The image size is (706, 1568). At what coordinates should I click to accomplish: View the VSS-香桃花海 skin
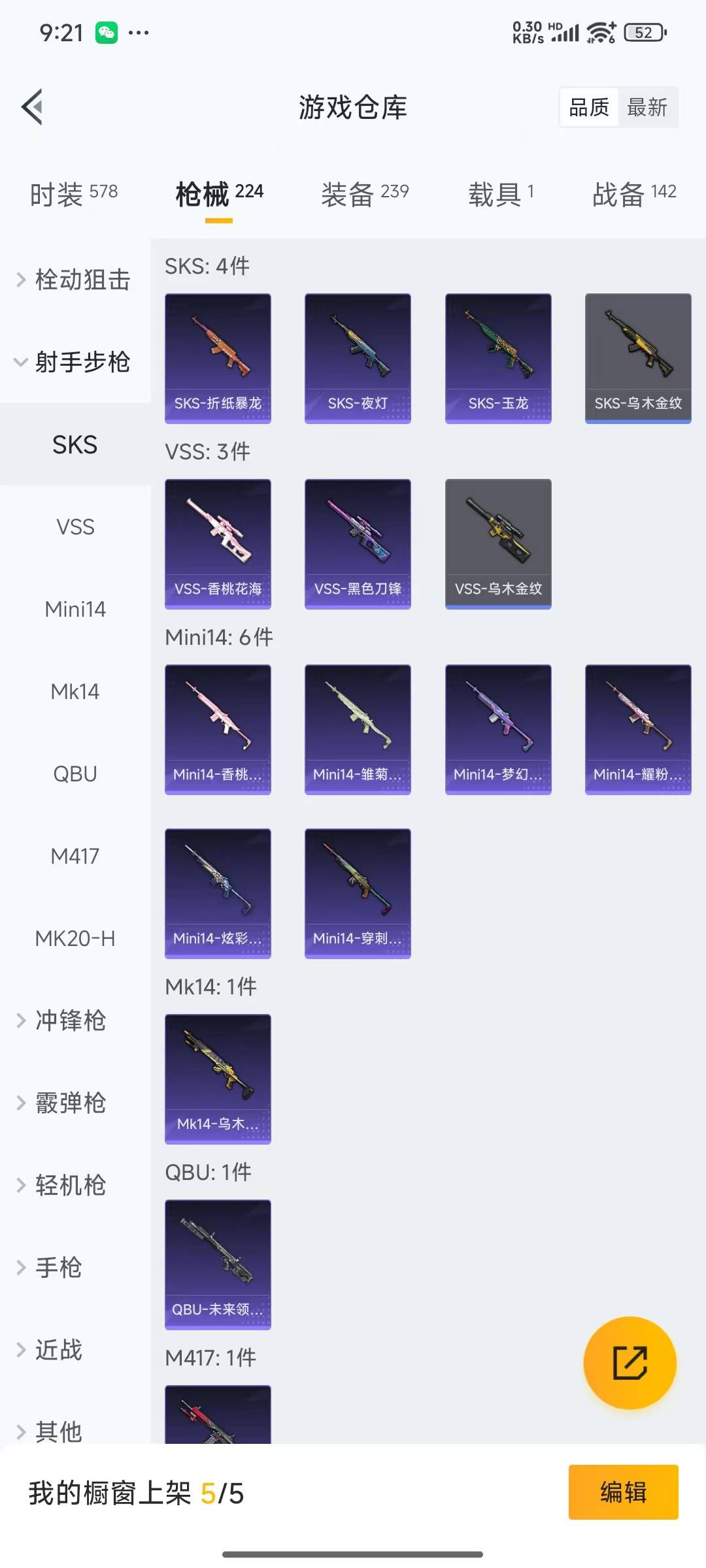click(x=218, y=544)
